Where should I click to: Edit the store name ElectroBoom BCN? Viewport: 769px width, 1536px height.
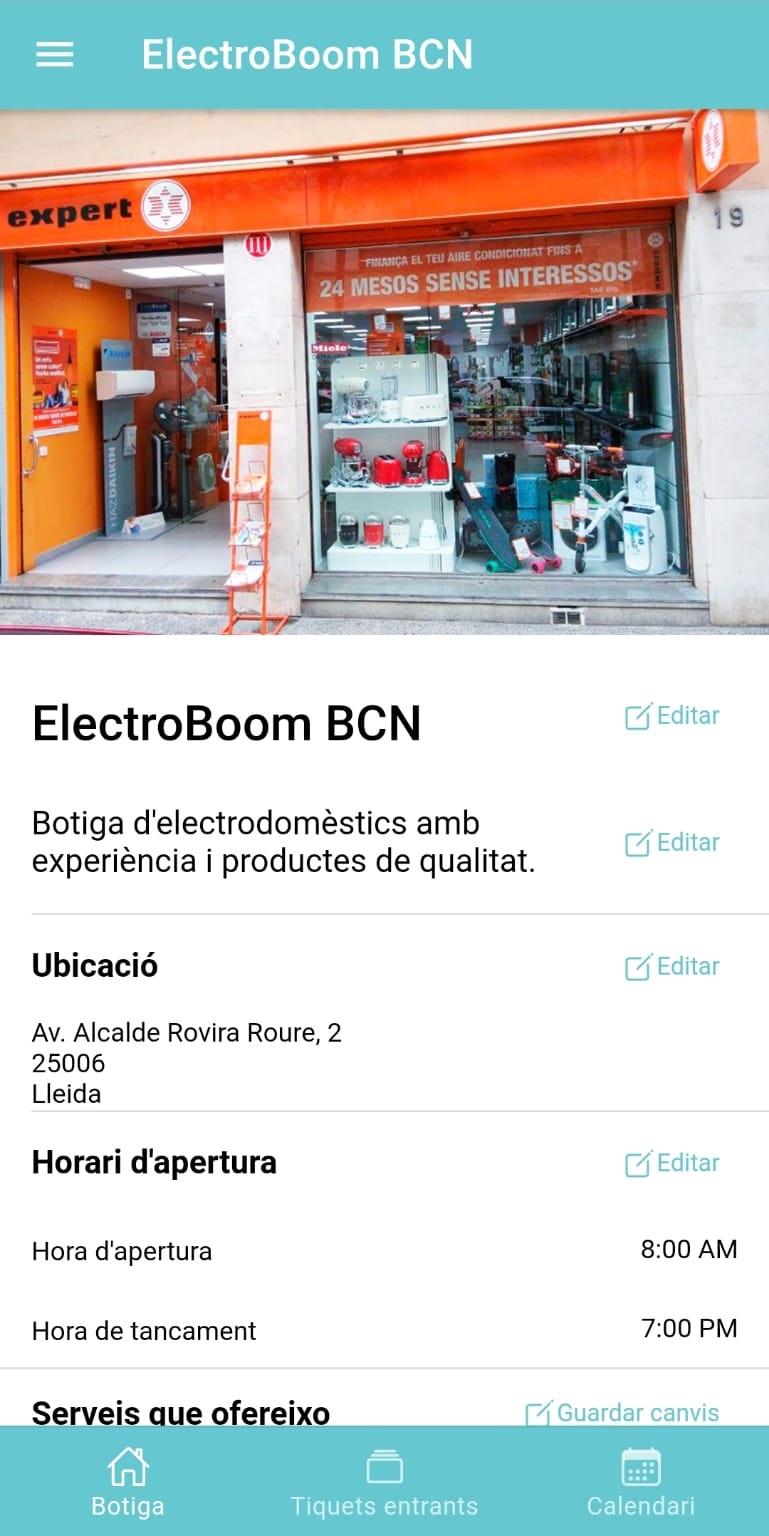pos(672,716)
